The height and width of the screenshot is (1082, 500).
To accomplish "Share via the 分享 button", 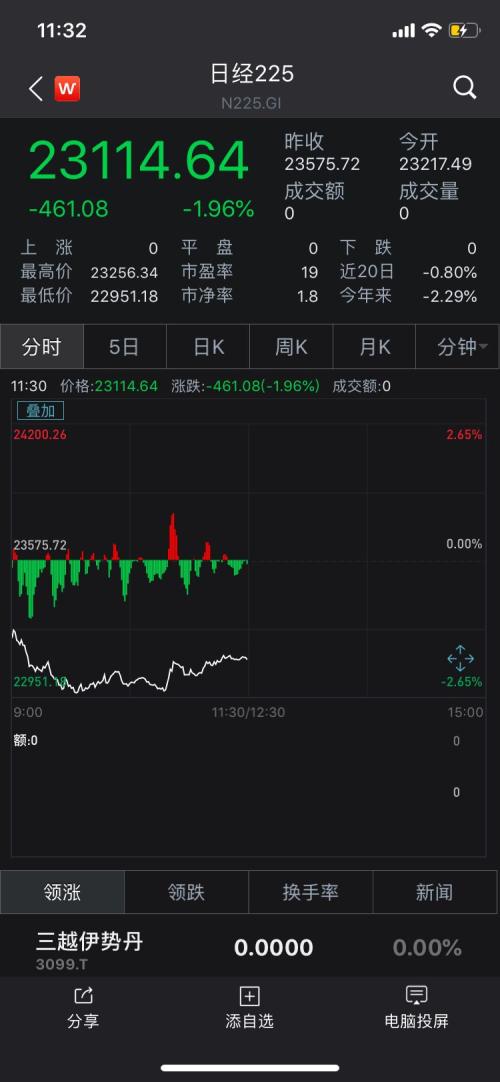I will click(x=83, y=1008).
